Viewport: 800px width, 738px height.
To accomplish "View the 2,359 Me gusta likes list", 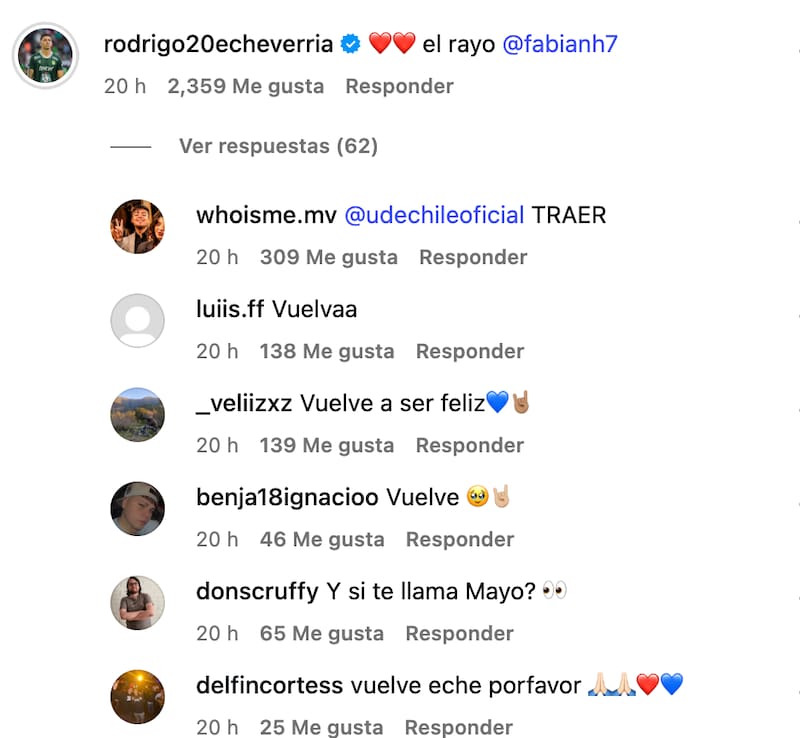I will (x=246, y=87).
